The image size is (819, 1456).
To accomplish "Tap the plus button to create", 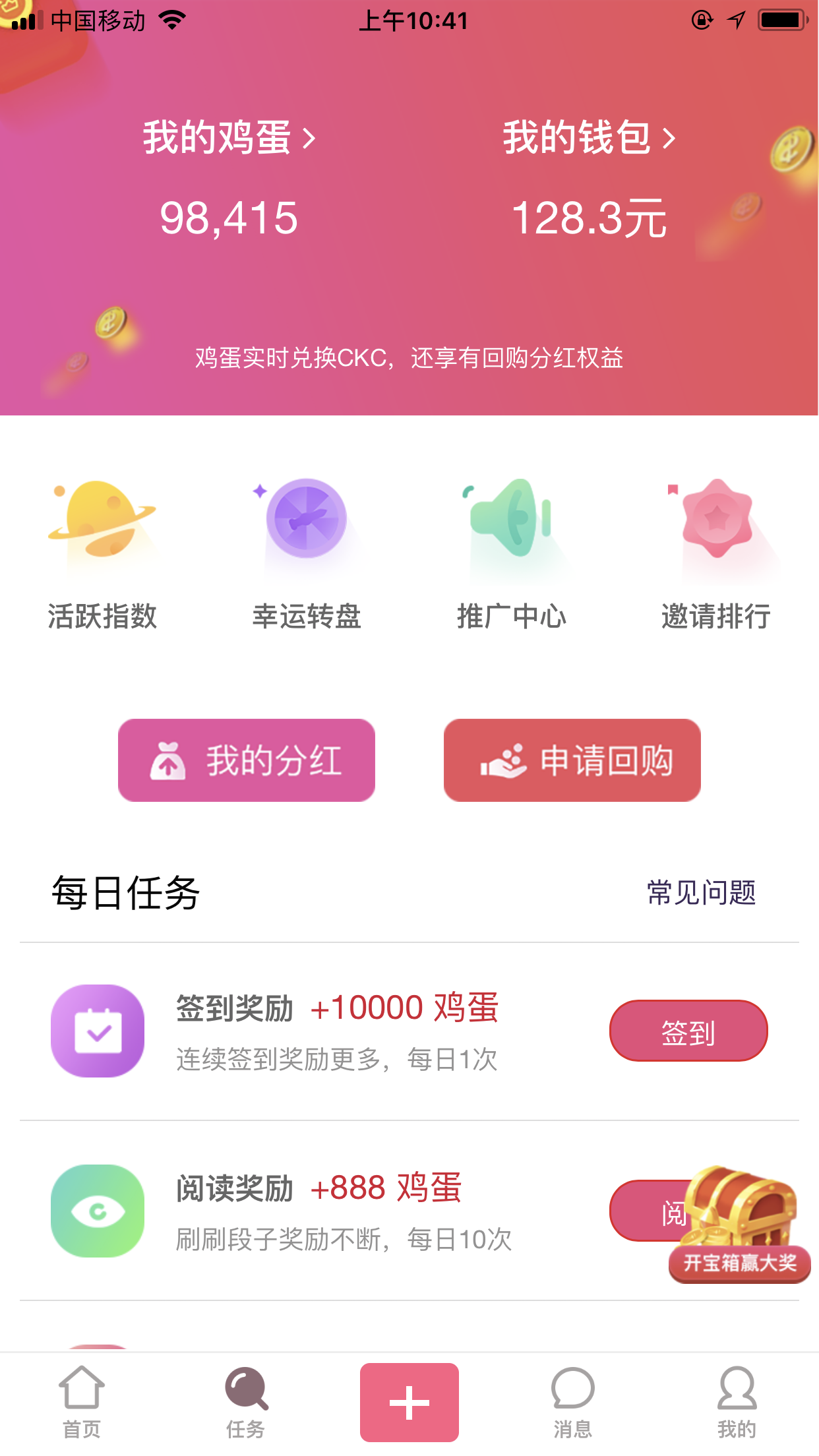I will tap(409, 1402).
